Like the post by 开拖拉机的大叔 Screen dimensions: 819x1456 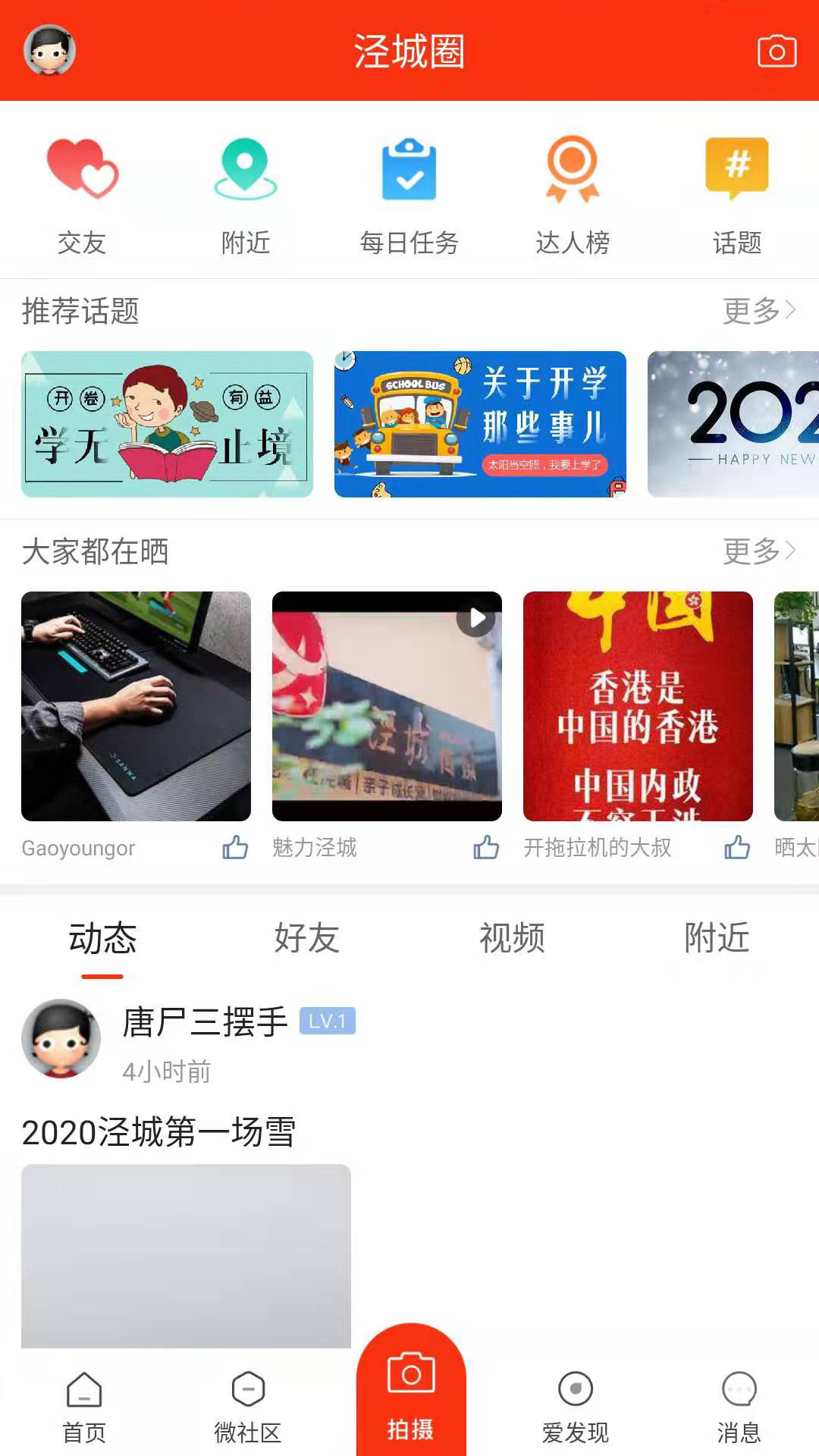point(736,847)
